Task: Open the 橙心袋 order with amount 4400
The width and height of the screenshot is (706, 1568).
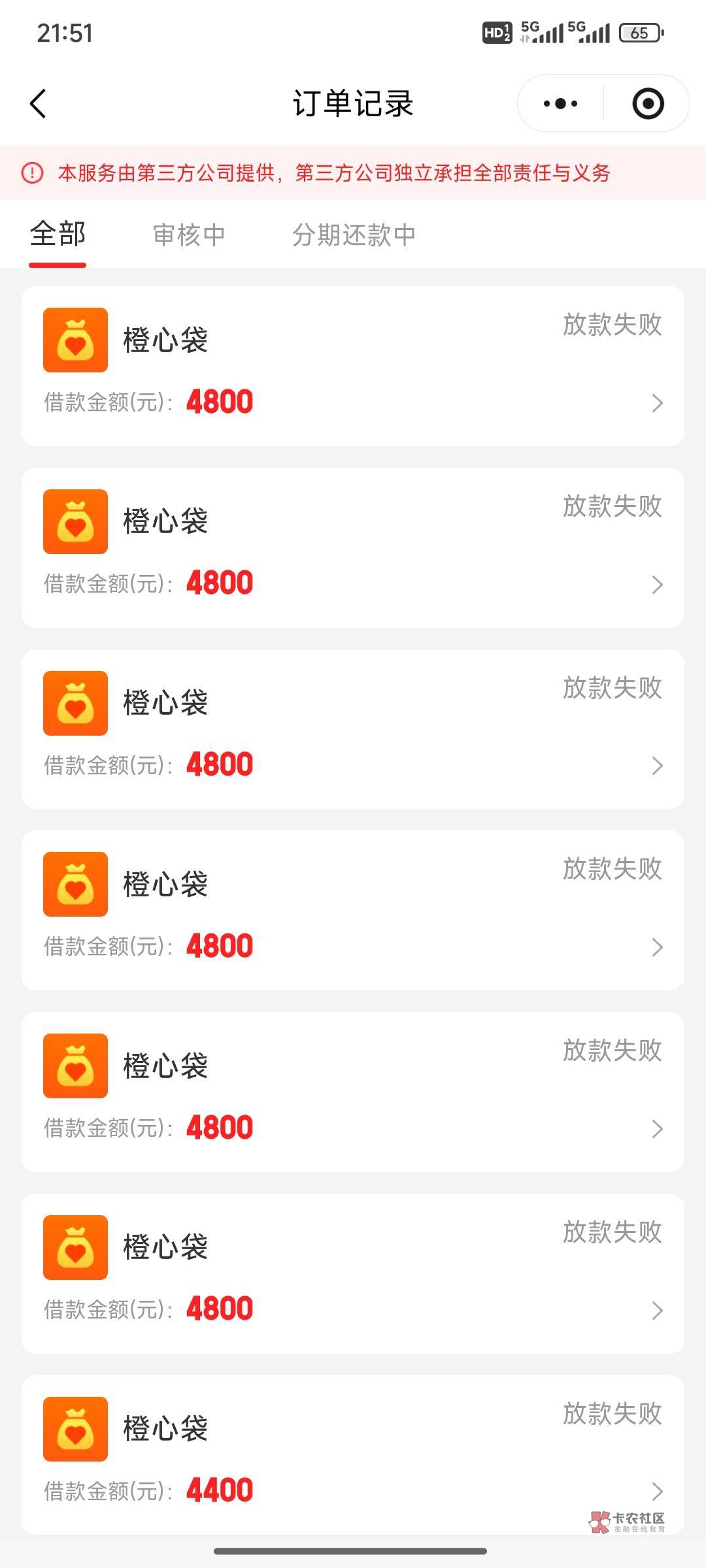Action: click(x=353, y=1454)
